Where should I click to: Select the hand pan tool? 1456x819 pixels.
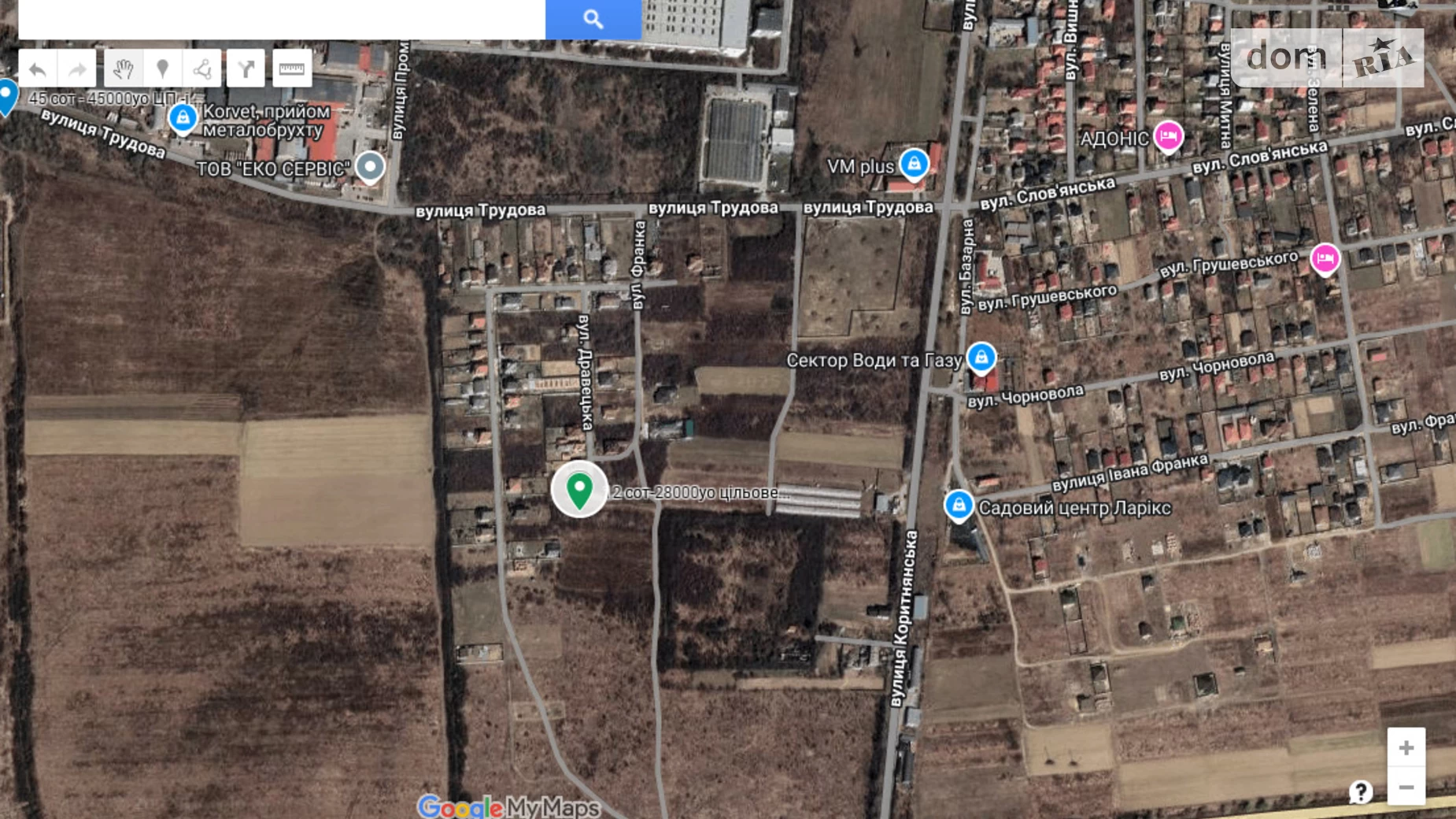tap(123, 69)
